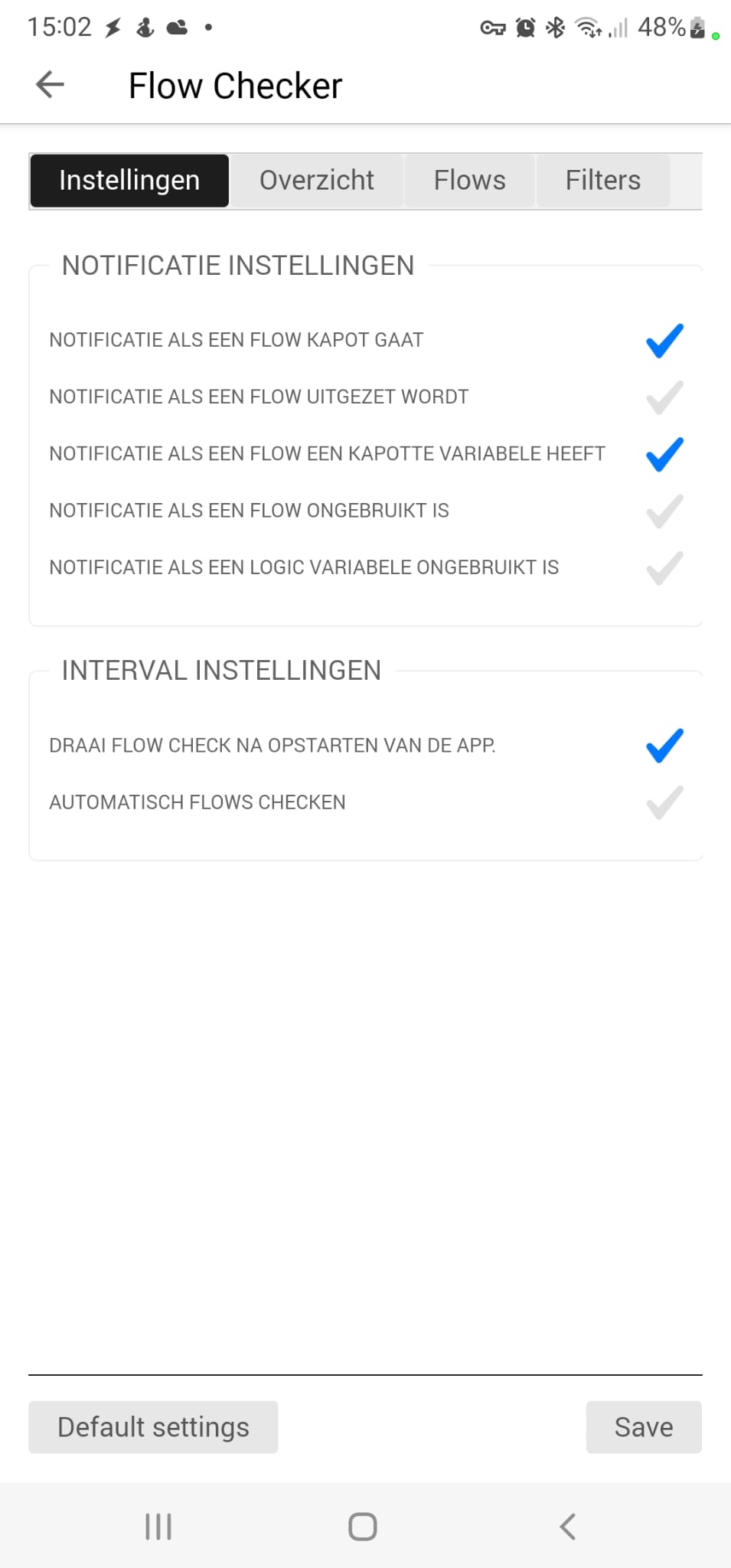This screenshot has width=731, height=1568.
Task: Switch to the Filters tab
Action: 602,181
